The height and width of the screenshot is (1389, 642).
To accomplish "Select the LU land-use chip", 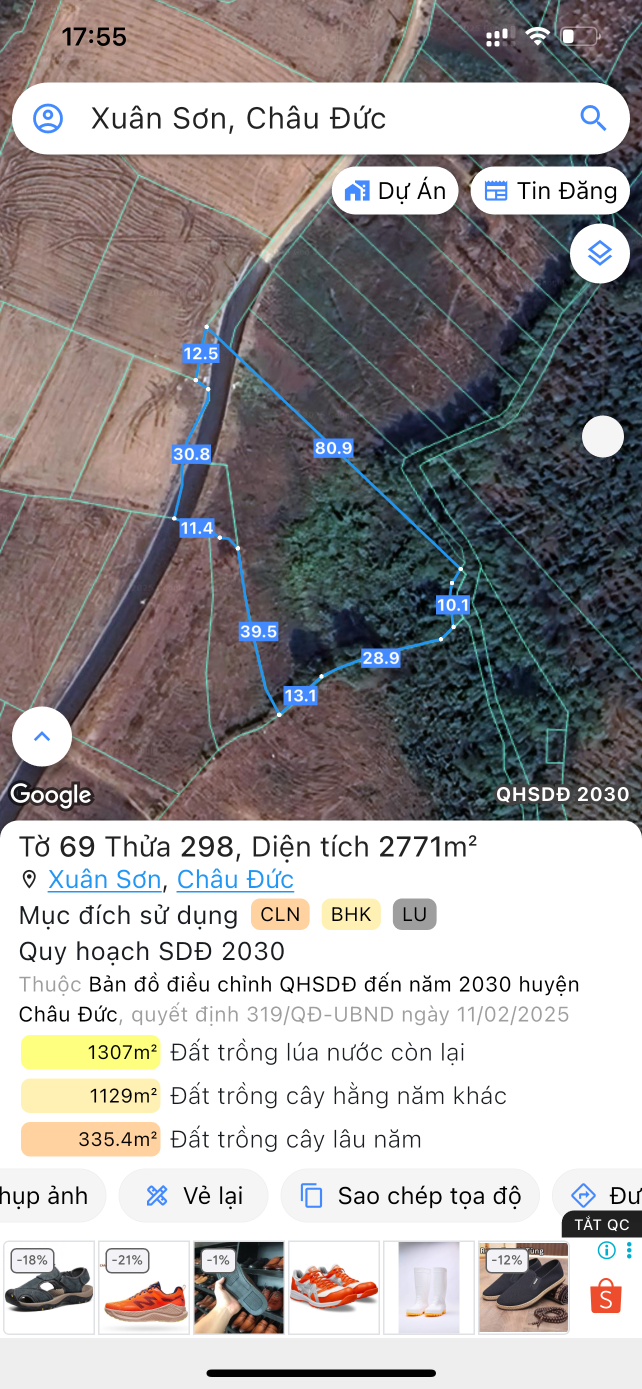I will [x=414, y=914].
